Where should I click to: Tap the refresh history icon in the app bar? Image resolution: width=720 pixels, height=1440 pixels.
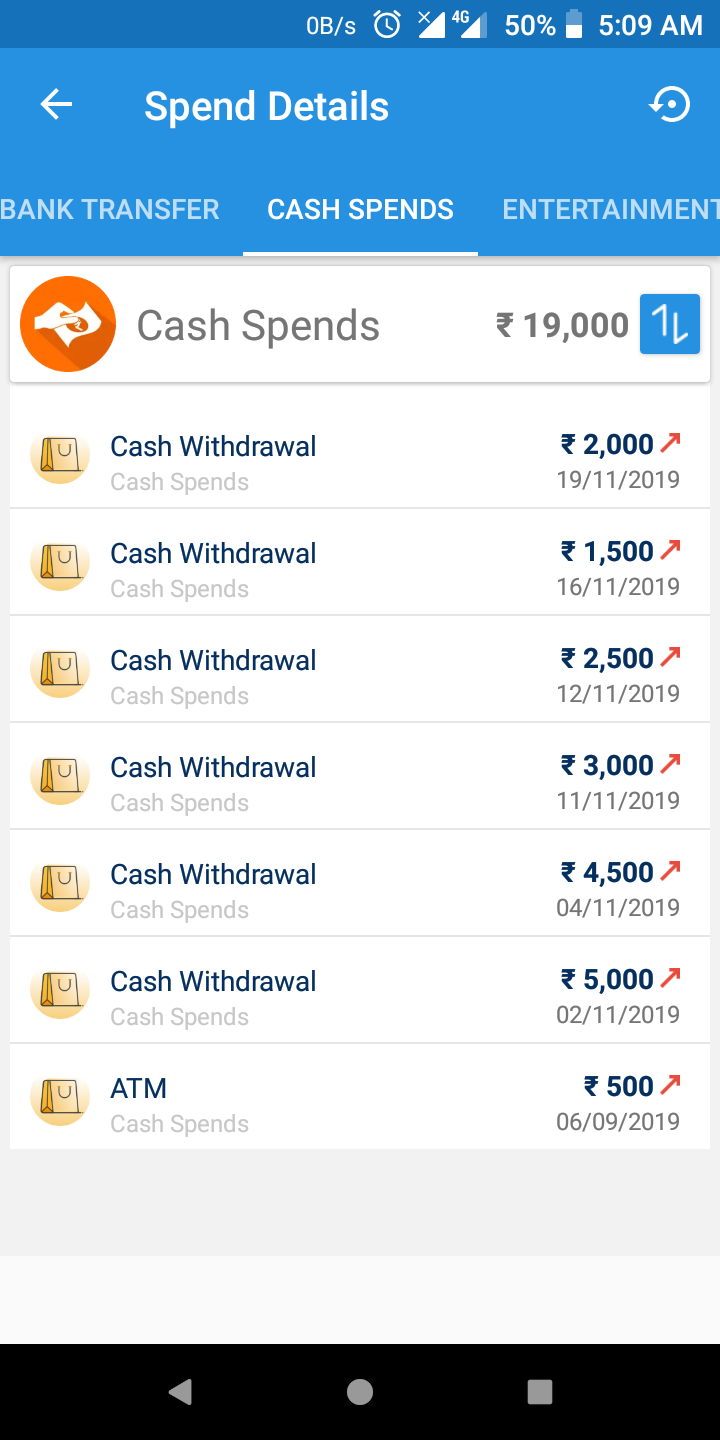pyautogui.click(x=670, y=105)
